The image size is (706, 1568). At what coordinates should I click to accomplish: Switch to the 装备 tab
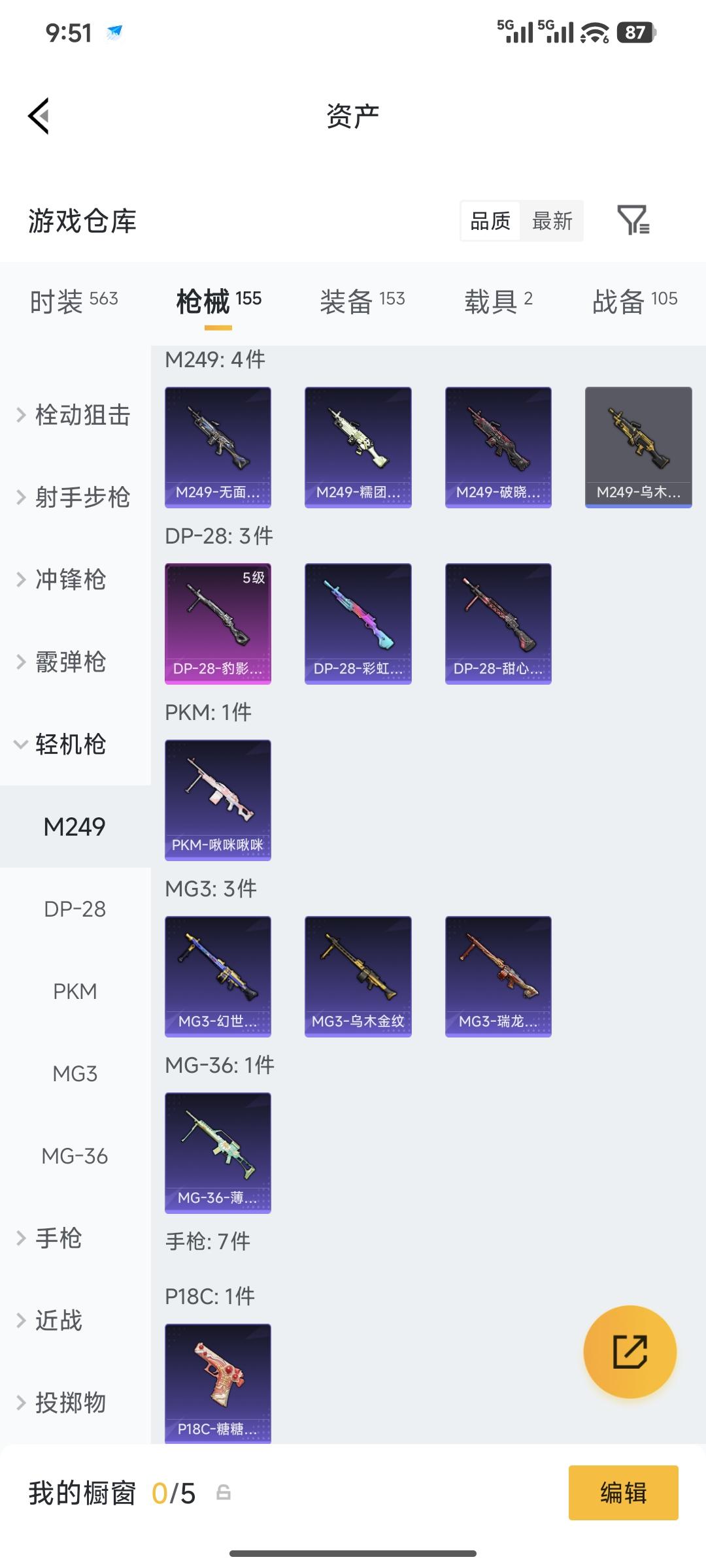(362, 301)
